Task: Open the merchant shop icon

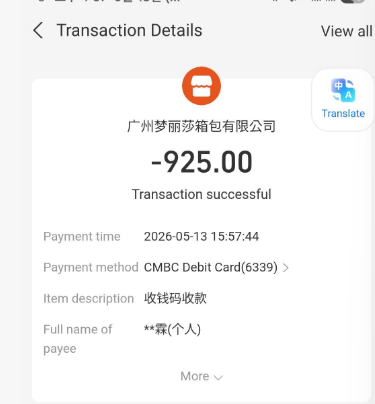Action: [201, 86]
